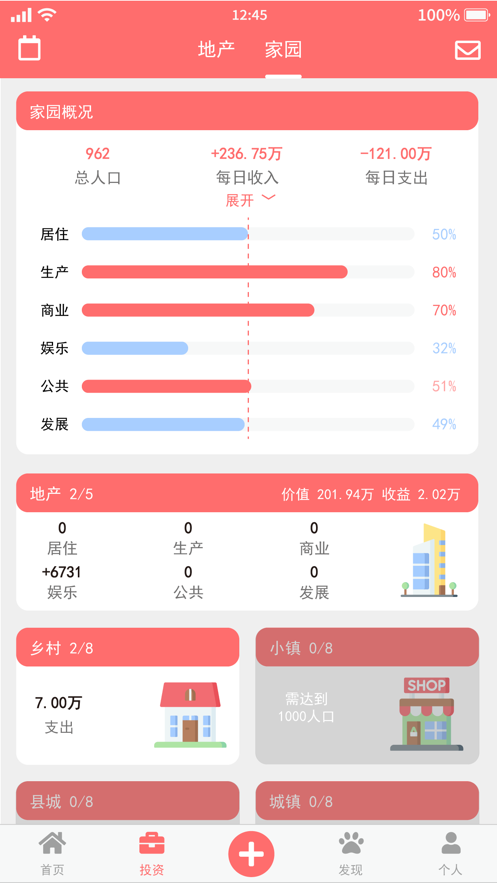
Task: Go to 首页 in bottom navigation
Action: click(x=52, y=854)
